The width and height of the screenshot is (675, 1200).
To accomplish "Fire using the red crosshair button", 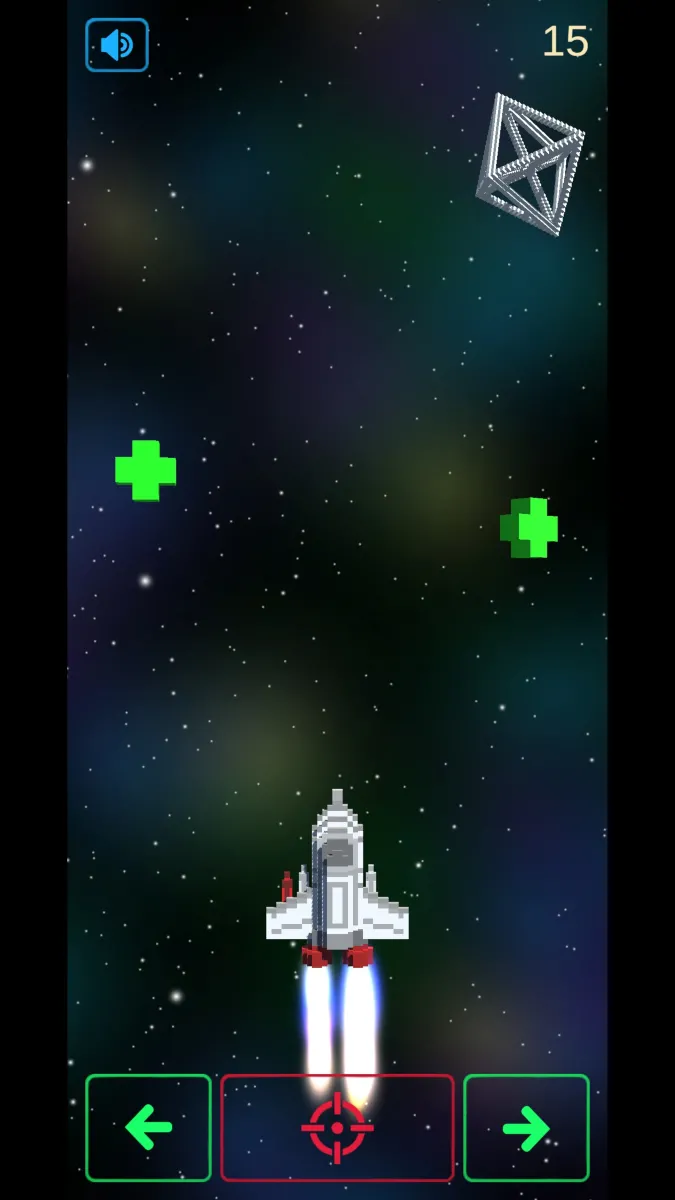I will [x=337, y=1128].
